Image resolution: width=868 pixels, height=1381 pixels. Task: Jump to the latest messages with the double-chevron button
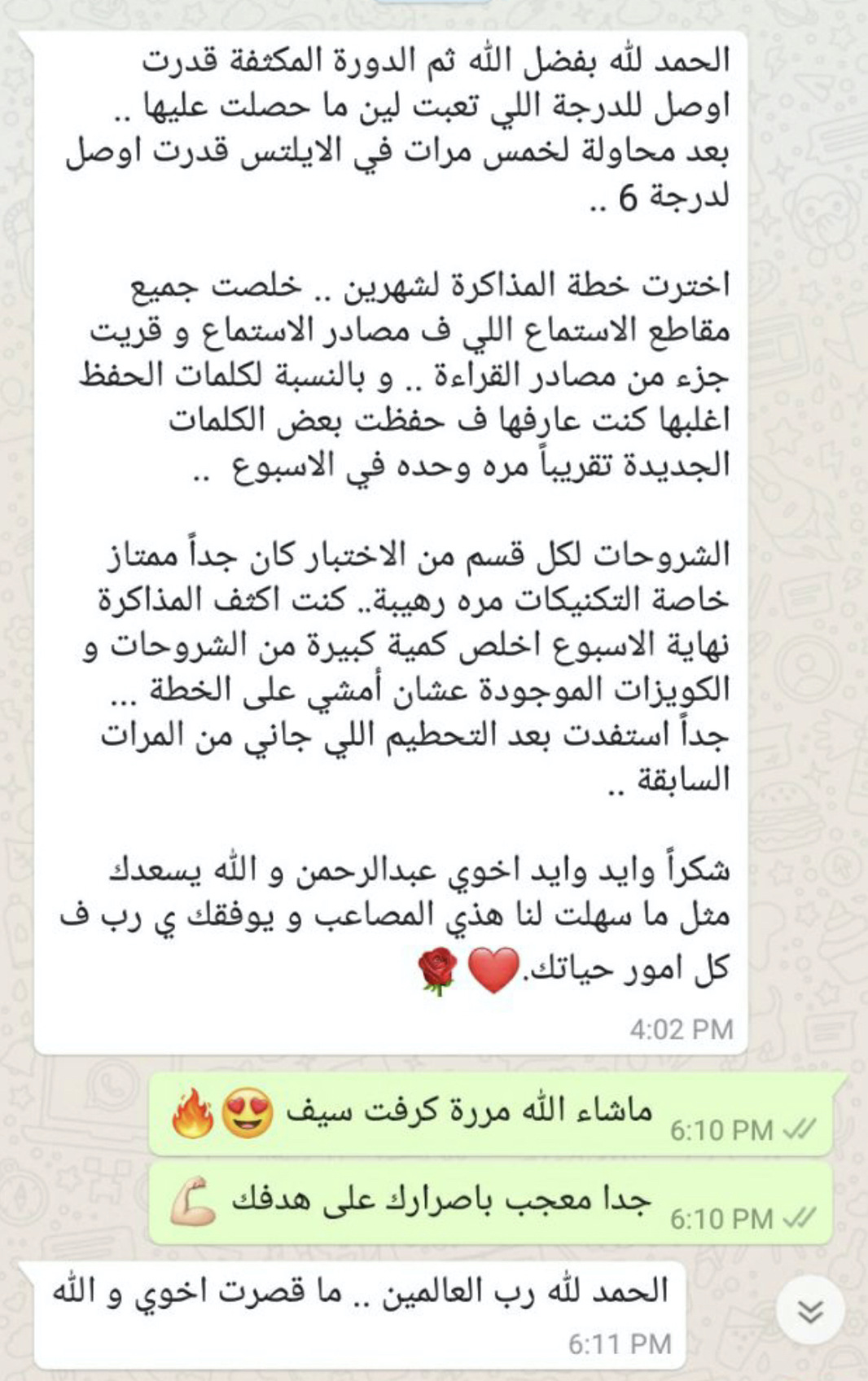tap(809, 1310)
